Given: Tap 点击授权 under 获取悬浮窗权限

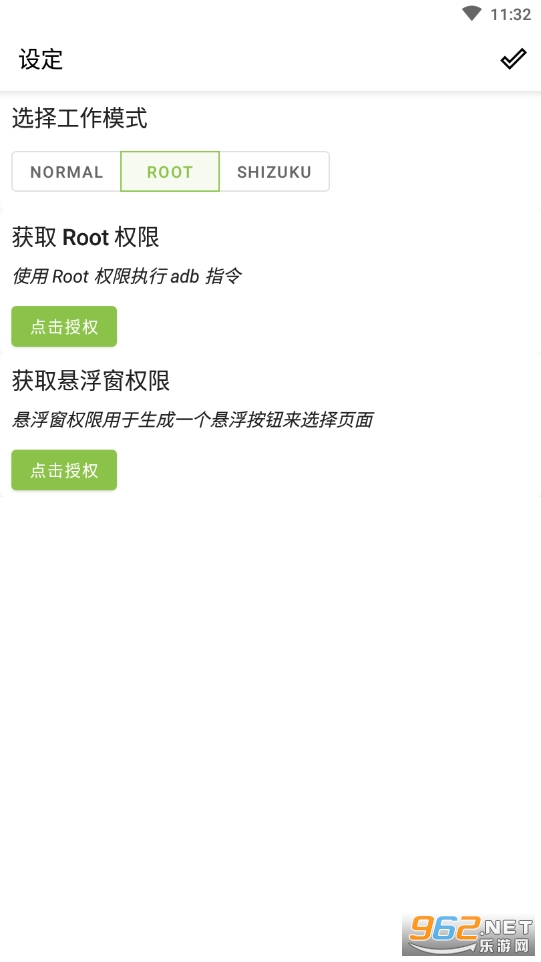Looking at the screenshot, I should click(x=64, y=470).
